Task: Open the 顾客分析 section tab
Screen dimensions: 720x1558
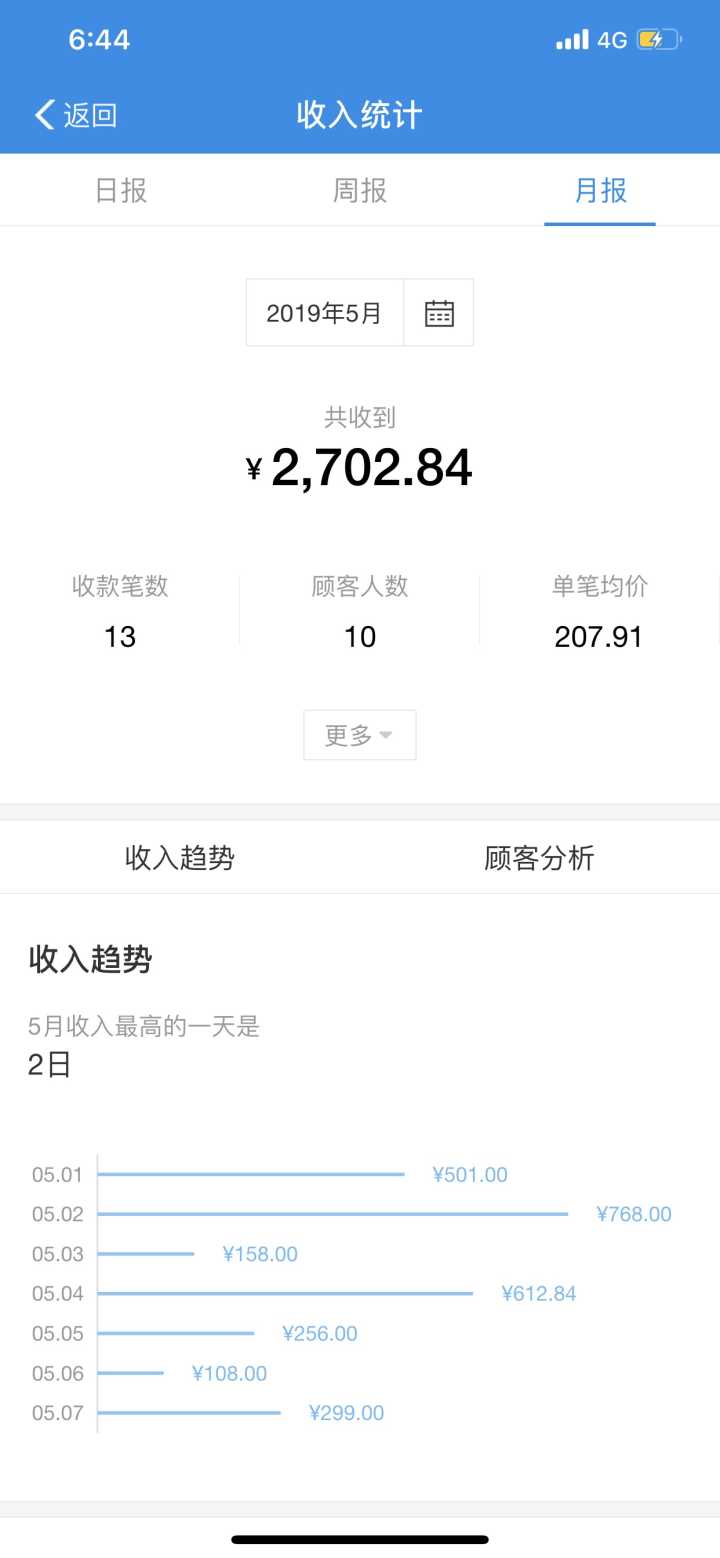Action: (539, 857)
